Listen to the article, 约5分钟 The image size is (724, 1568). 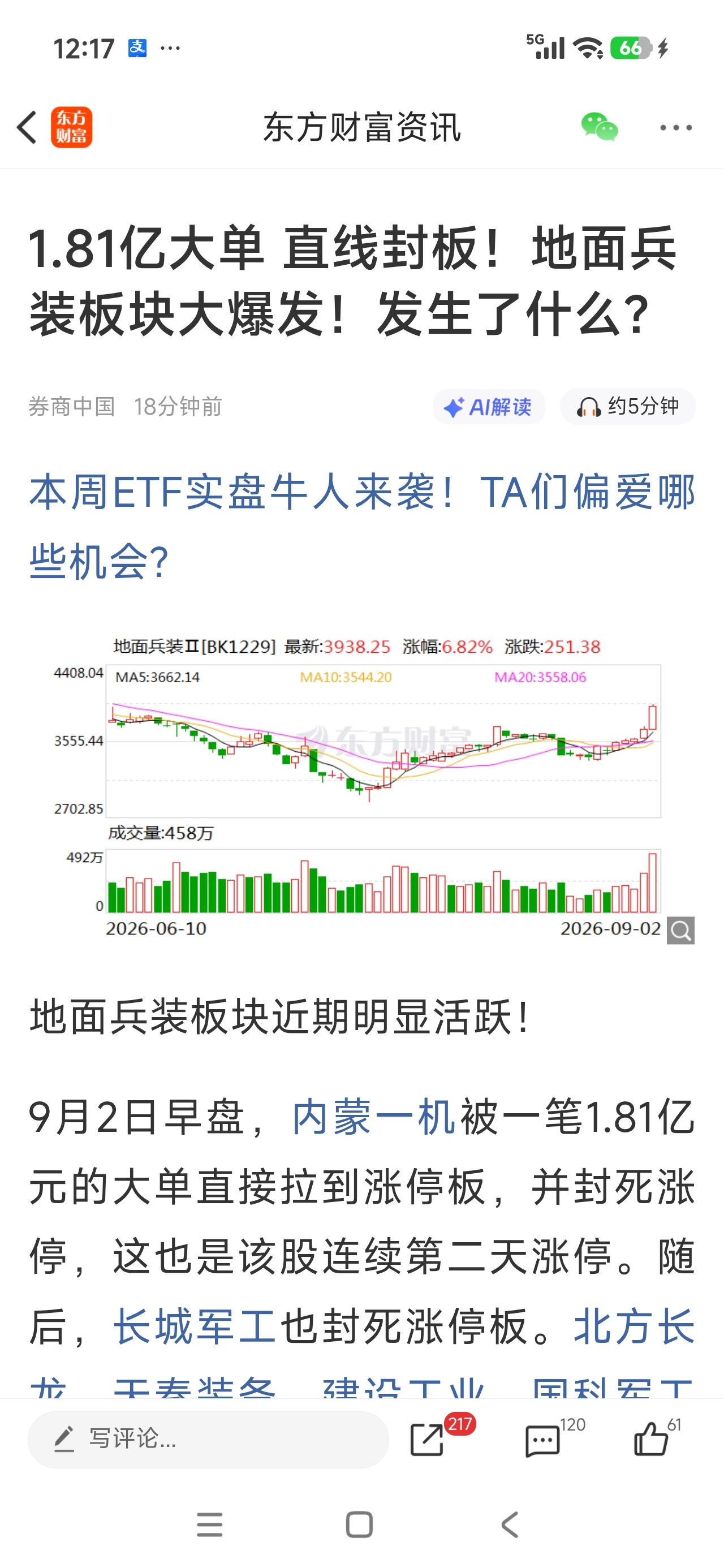click(x=628, y=406)
